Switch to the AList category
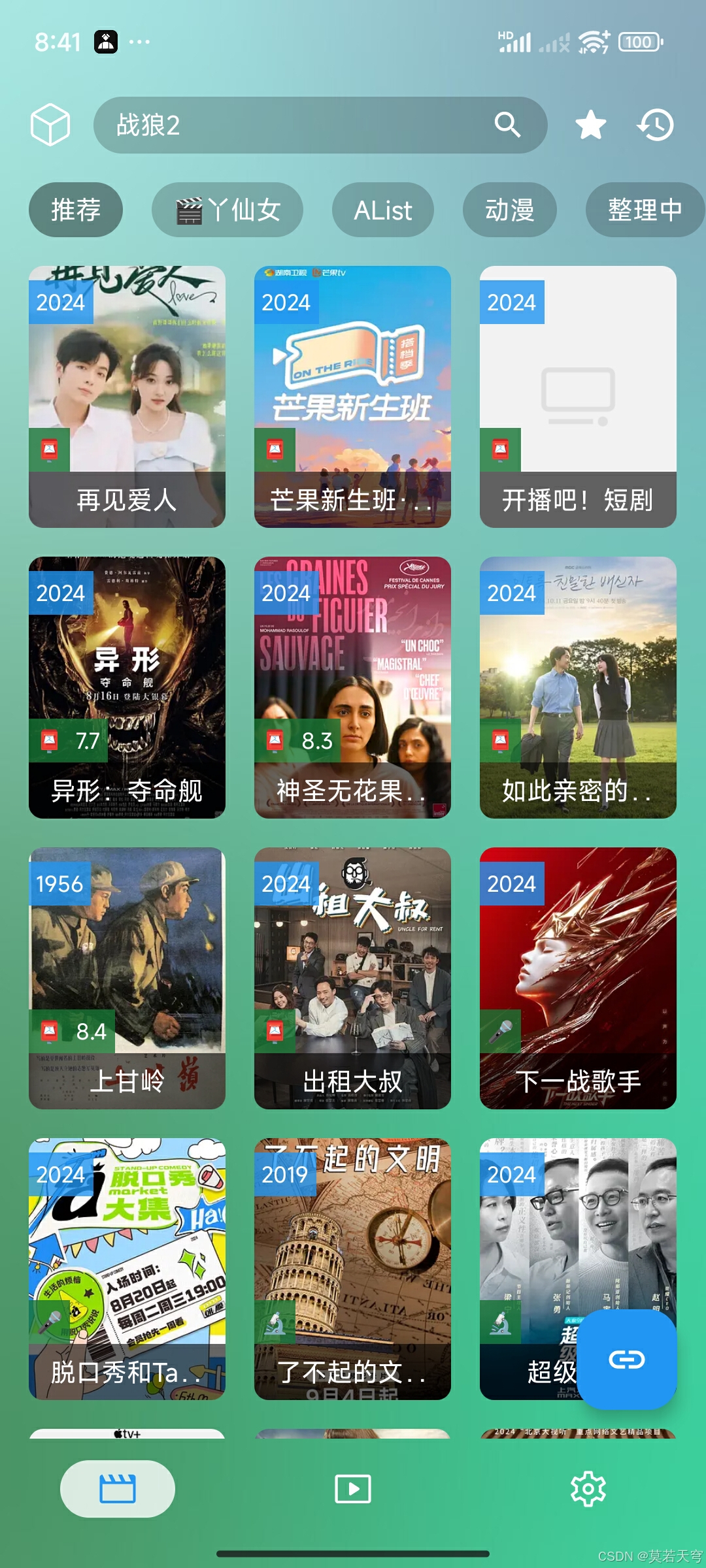 pyautogui.click(x=383, y=210)
